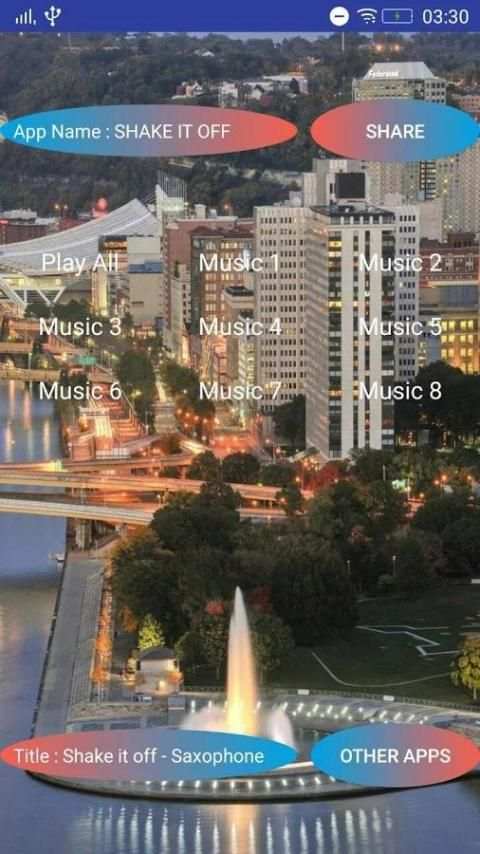Open OTHER APPS
The width and height of the screenshot is (480, 854).
pos(395,755)
